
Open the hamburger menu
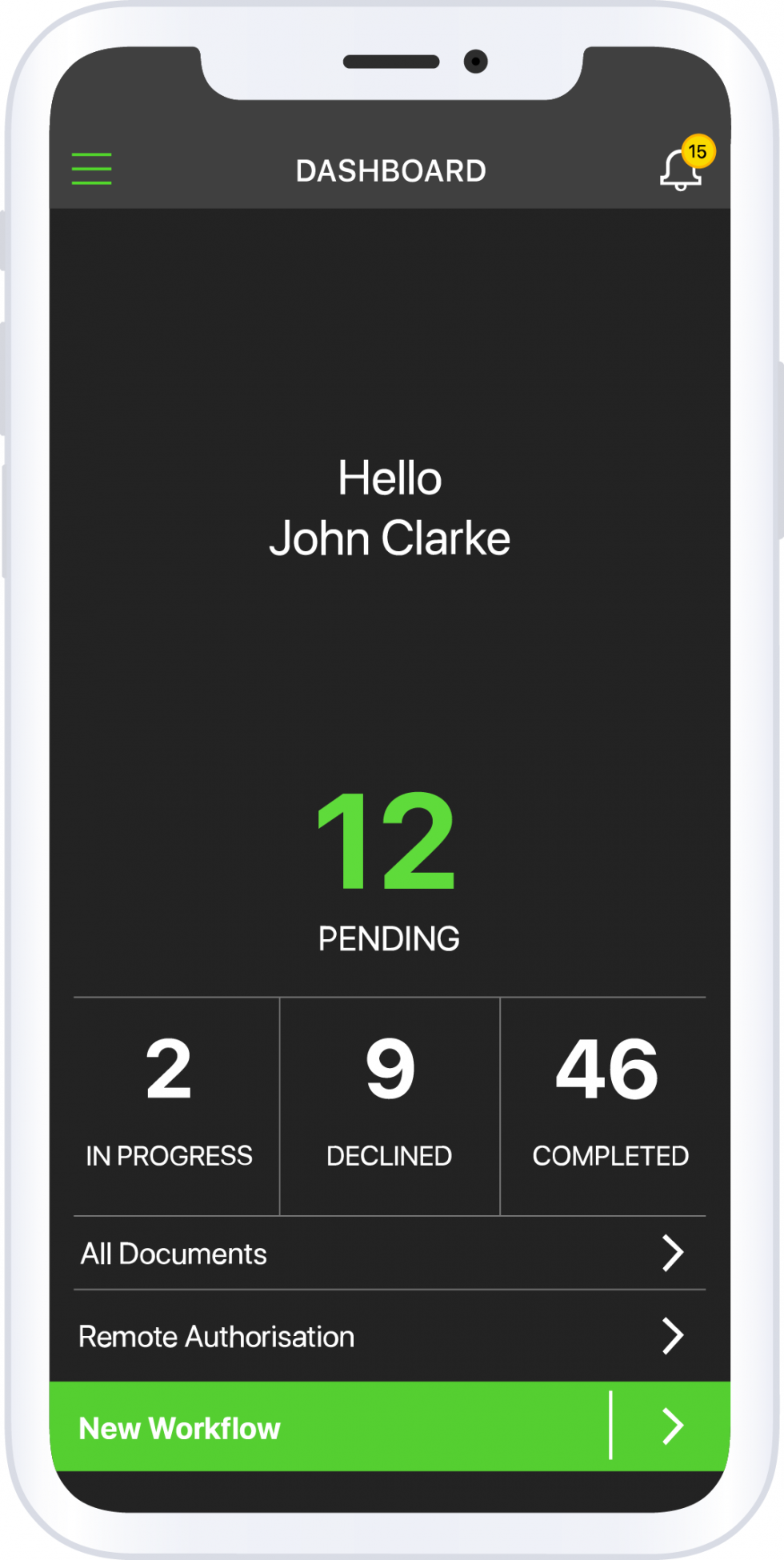point(92,169)
